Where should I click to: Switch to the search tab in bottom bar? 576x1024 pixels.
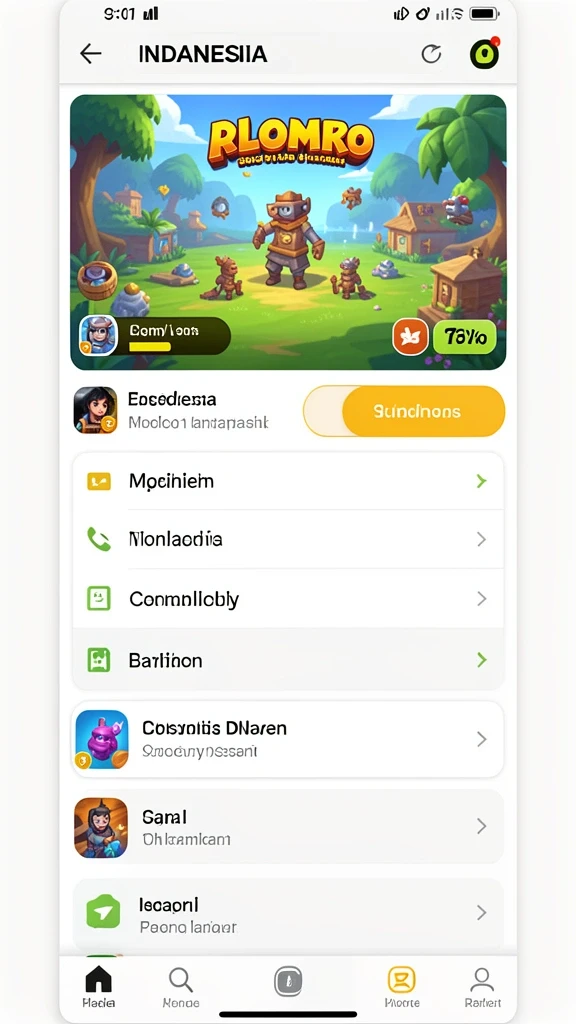tap(180, 987)
